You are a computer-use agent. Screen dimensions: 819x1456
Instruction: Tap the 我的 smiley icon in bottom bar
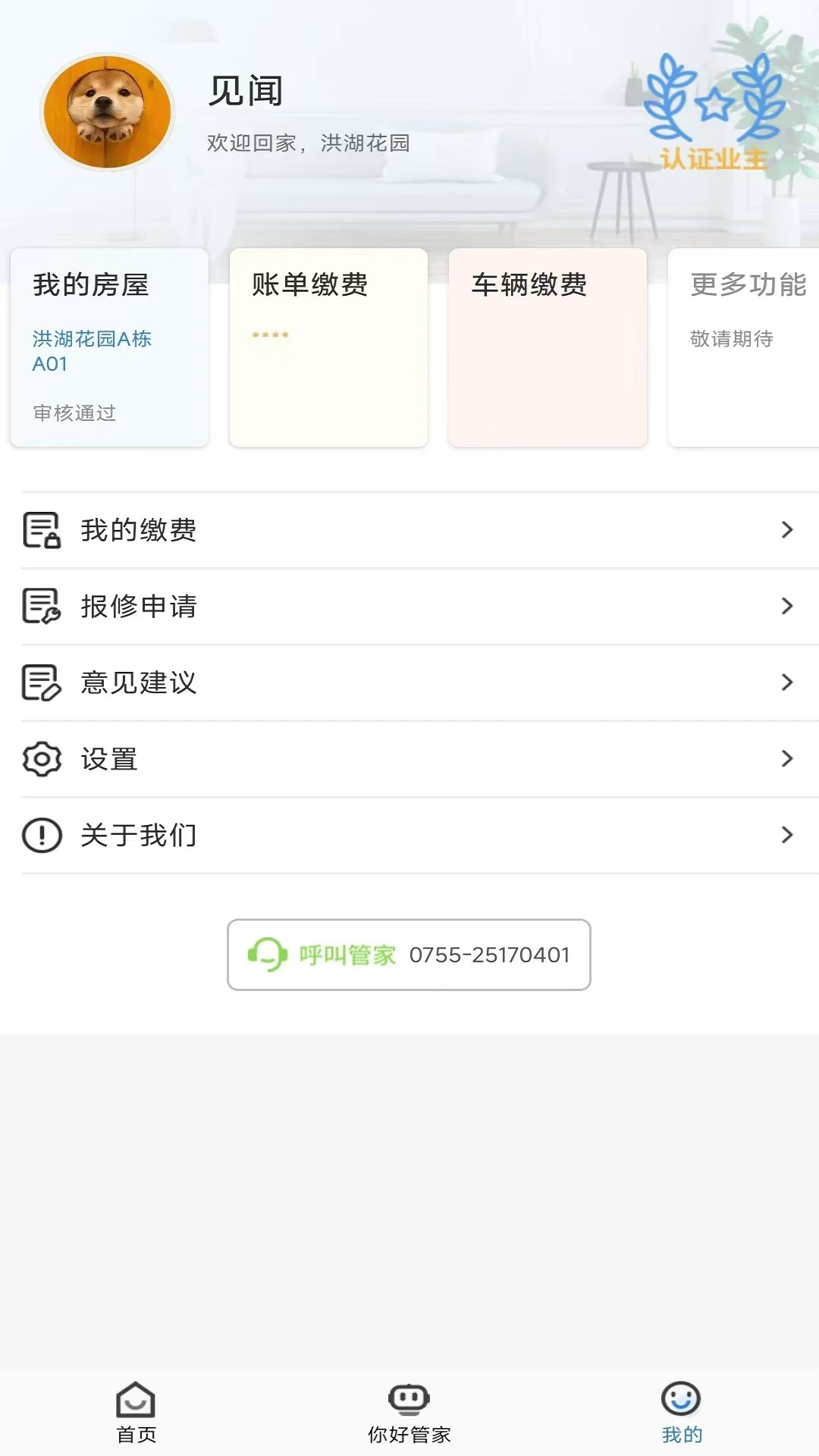[681, 1399]
